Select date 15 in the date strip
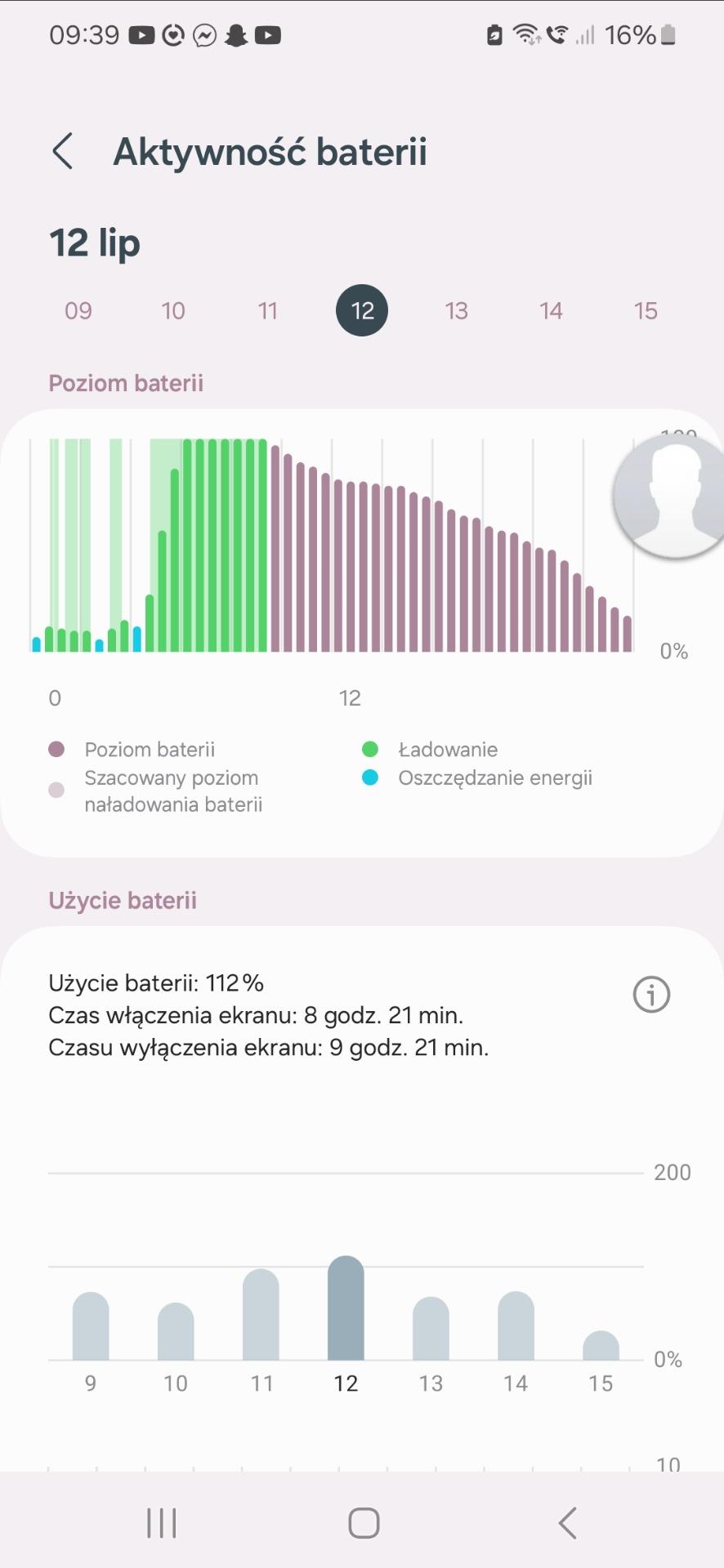Viewport: 724px width, 1568px height. pyautogui.click(x=646, y=310)
